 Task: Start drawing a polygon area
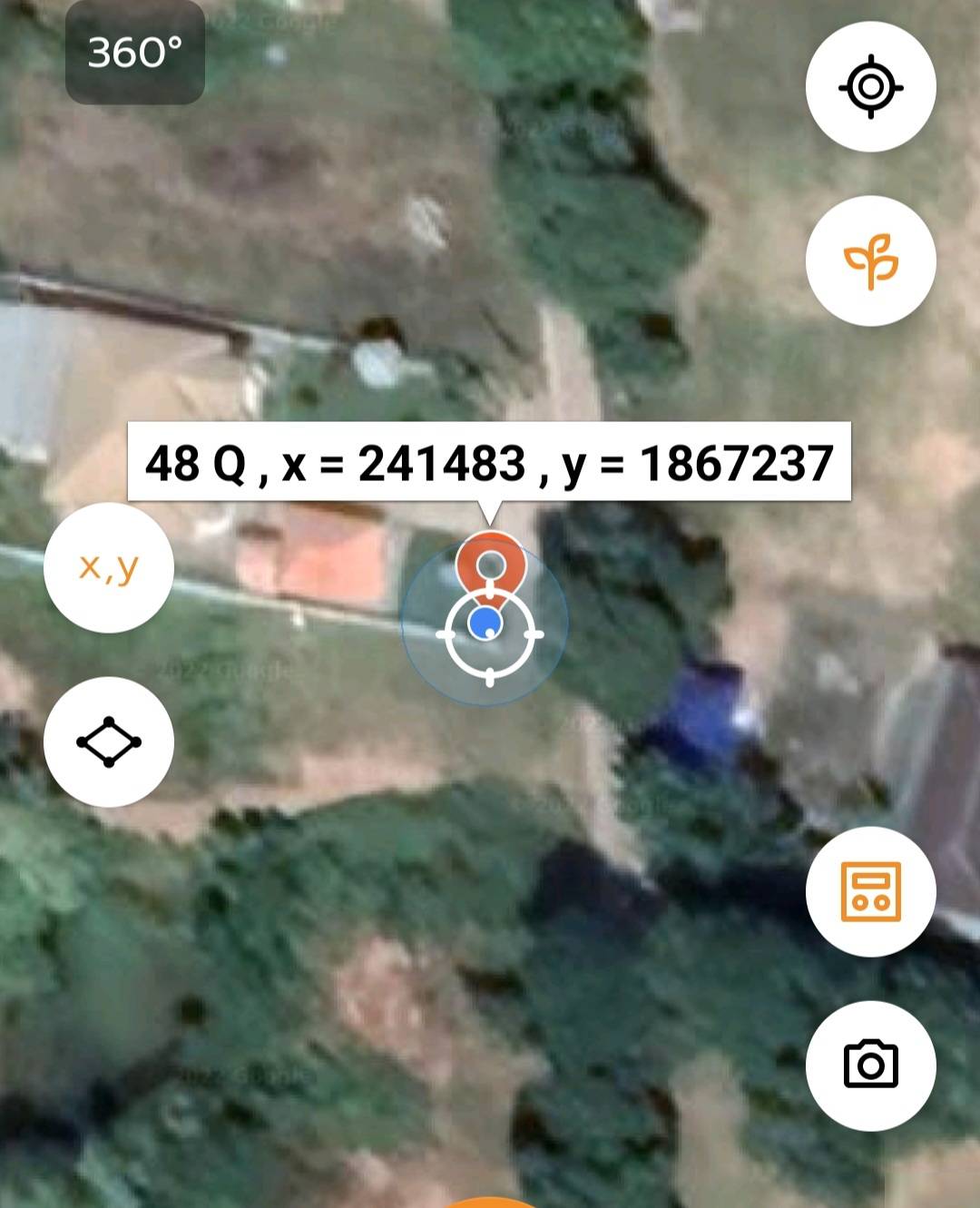[109, 741]
